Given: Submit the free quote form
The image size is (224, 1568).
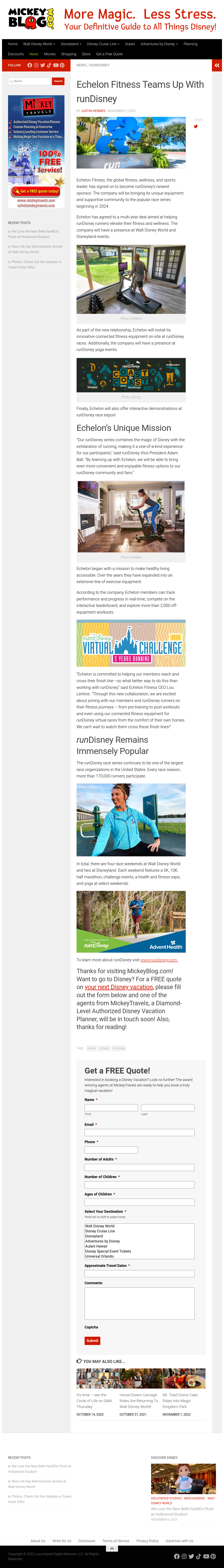Looking at the screenshot, I should point(92,1340).
